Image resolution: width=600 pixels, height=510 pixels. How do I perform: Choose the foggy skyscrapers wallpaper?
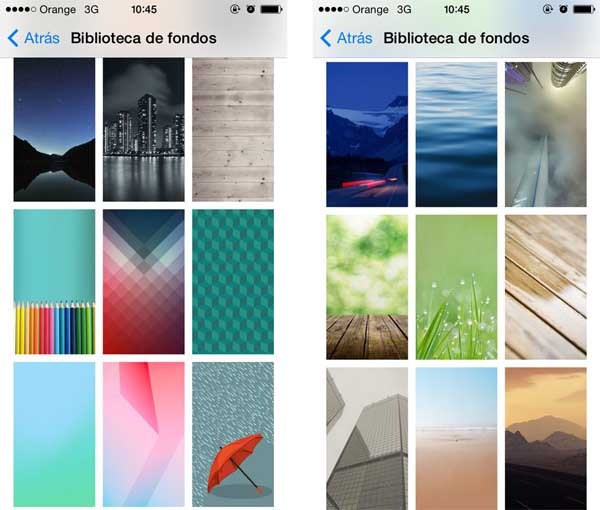coord(545,134)
